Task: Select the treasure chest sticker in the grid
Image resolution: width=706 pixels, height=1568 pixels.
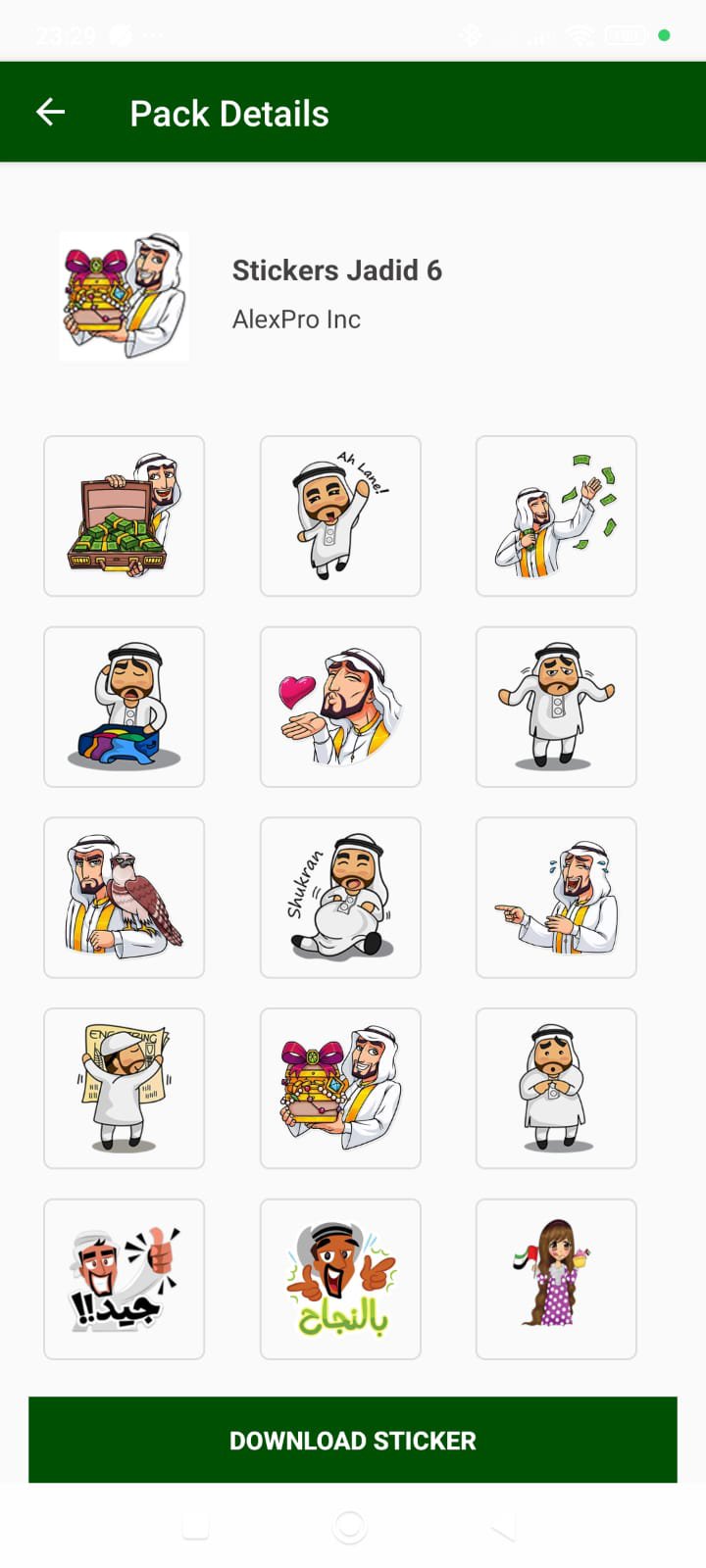Action: pyautogui.click(x=340, y=1088)
